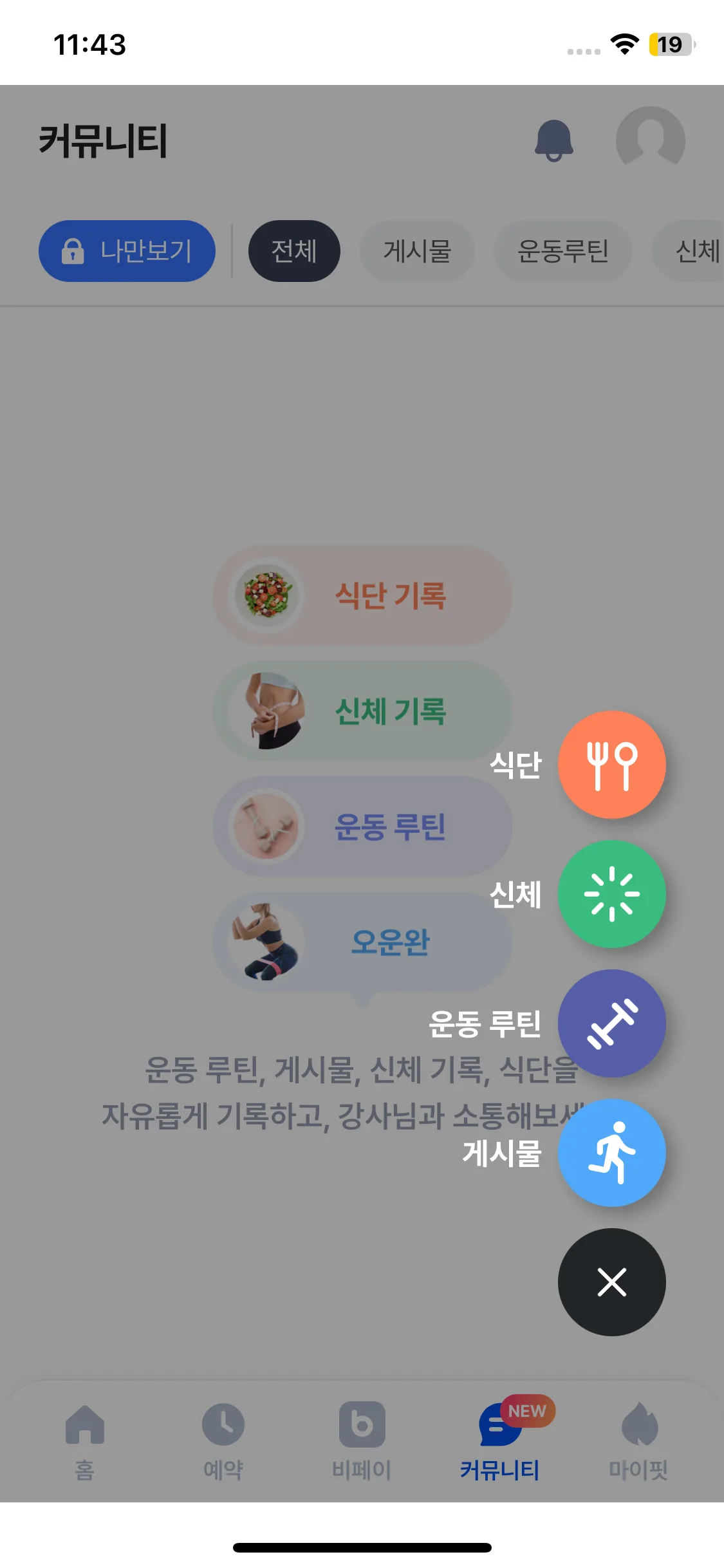The width and height of the screenshot is (724, 1568).
Task: Select the green 신체 body record button
Action: 611,894
